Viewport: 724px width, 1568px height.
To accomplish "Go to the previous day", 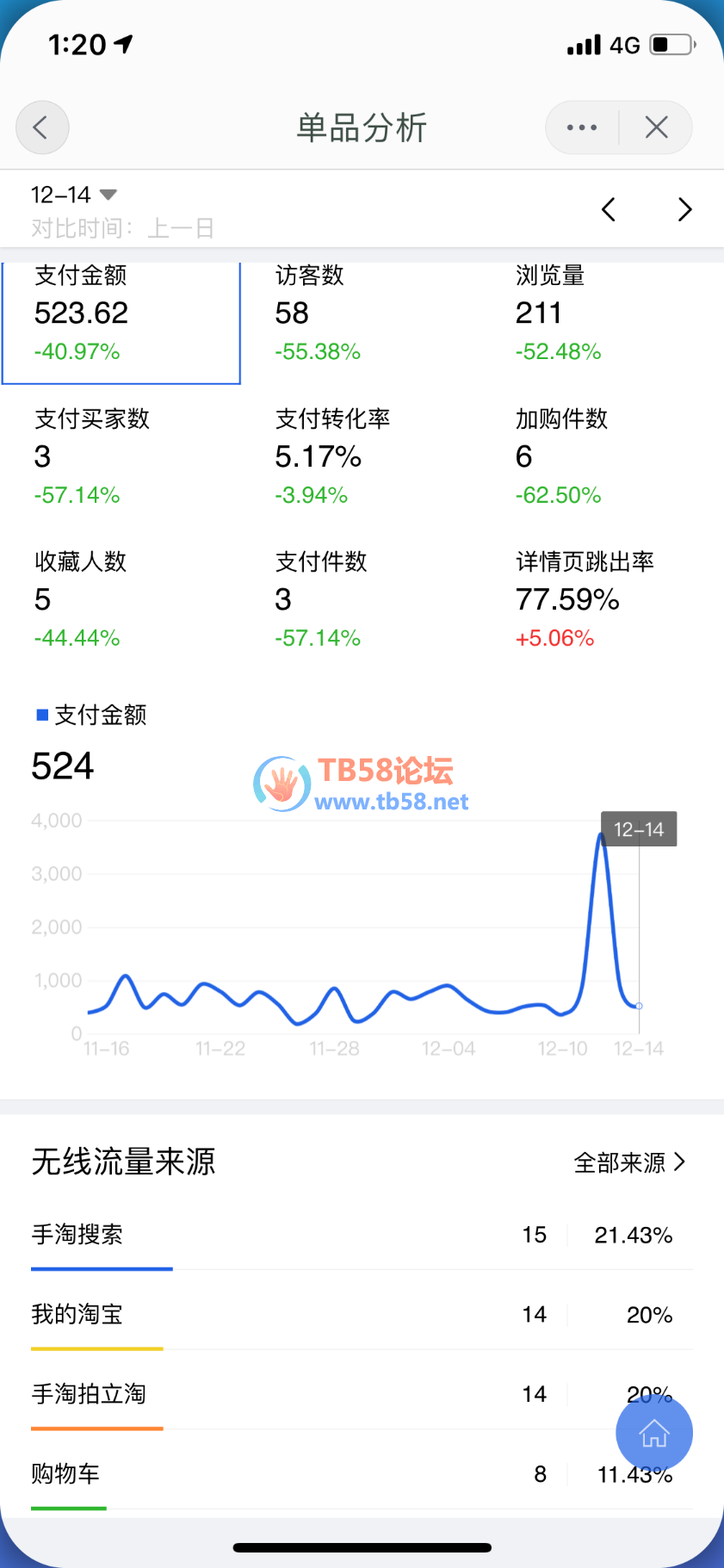I will coord(609,209).
